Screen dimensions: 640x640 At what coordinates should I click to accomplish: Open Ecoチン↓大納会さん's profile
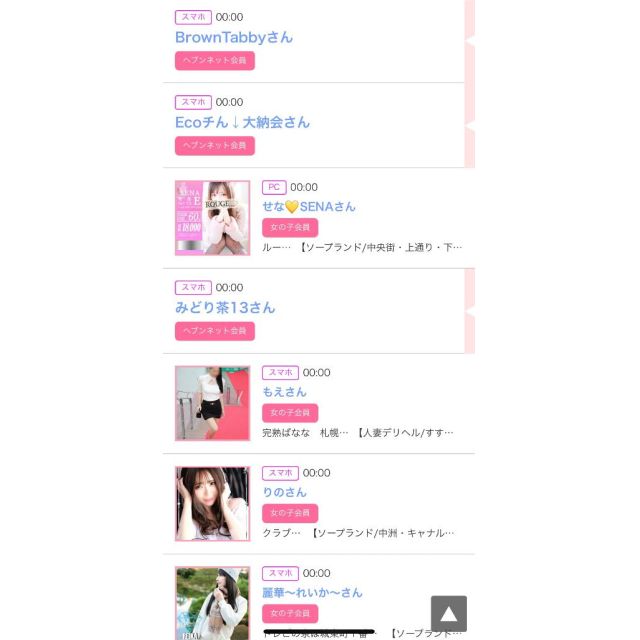point(242,122)
